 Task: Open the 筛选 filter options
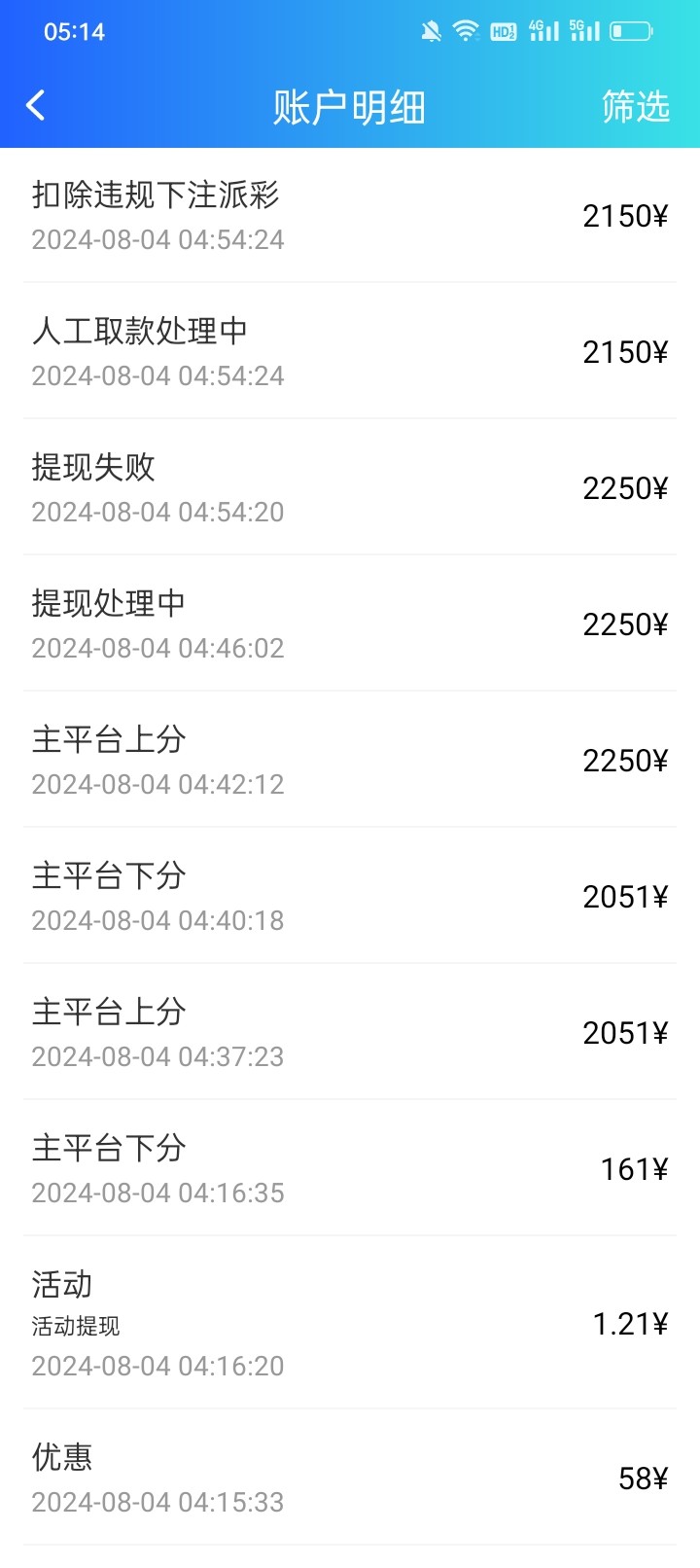pos(635,107)
